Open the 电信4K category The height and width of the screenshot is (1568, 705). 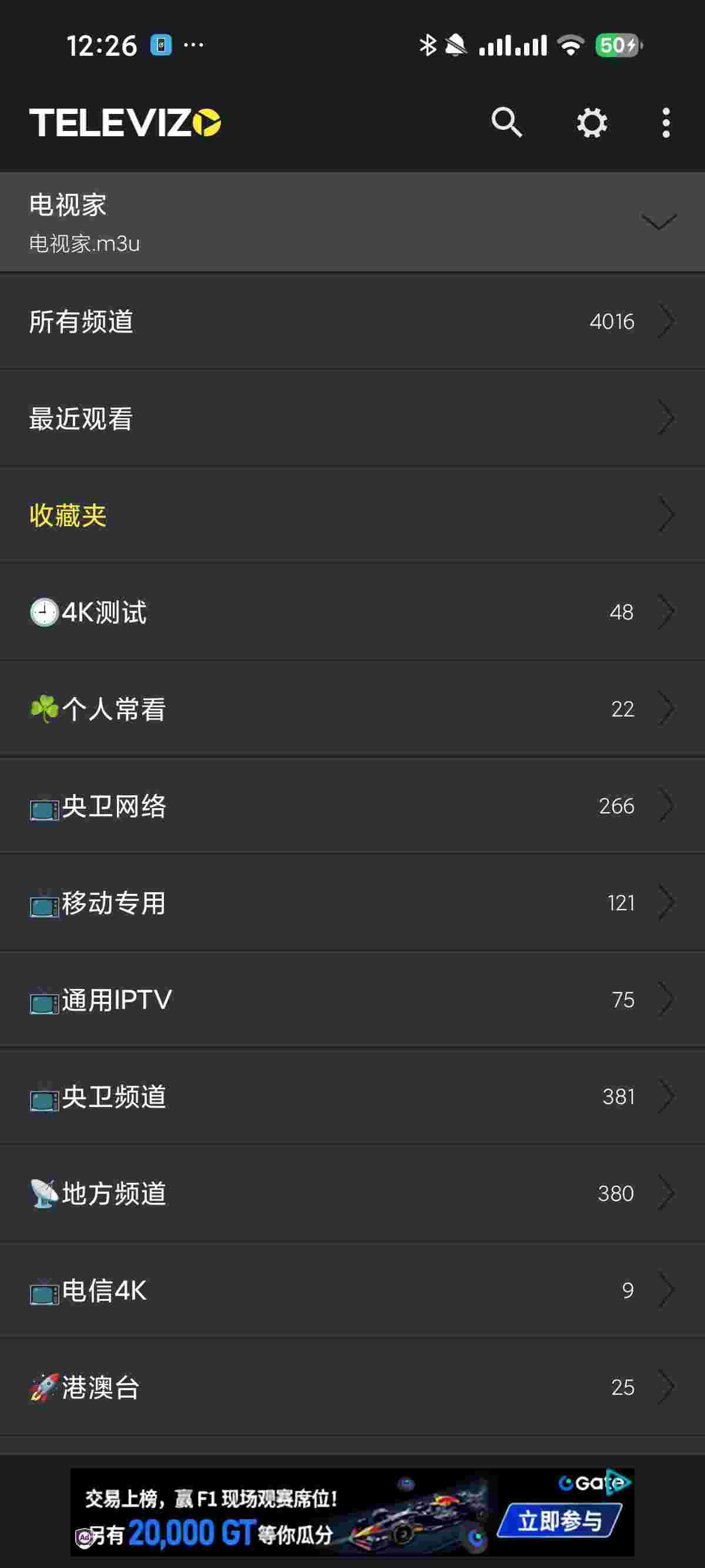click(x=352, y=1290)
